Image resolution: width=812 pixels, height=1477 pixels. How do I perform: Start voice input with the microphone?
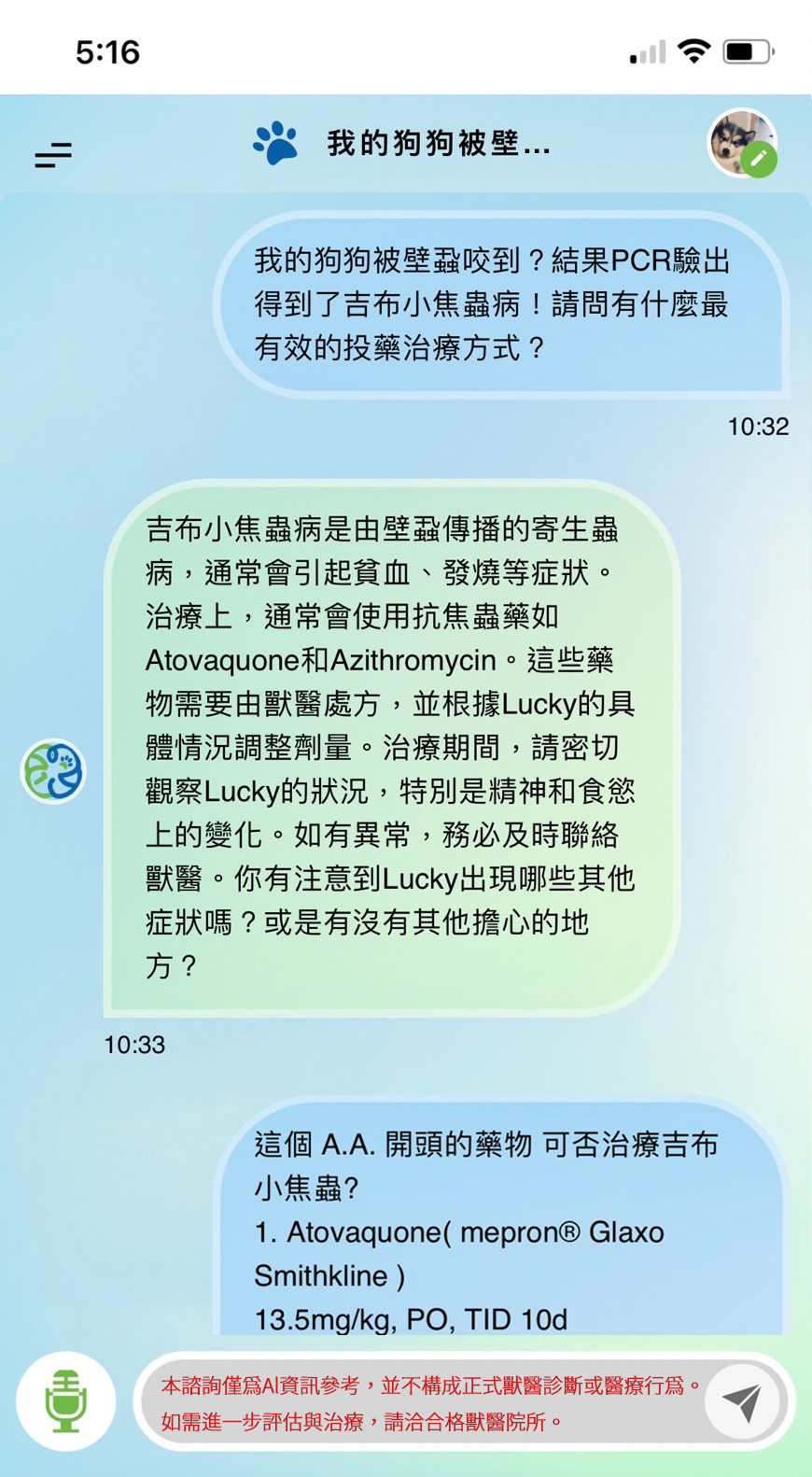click(66, 1400)
